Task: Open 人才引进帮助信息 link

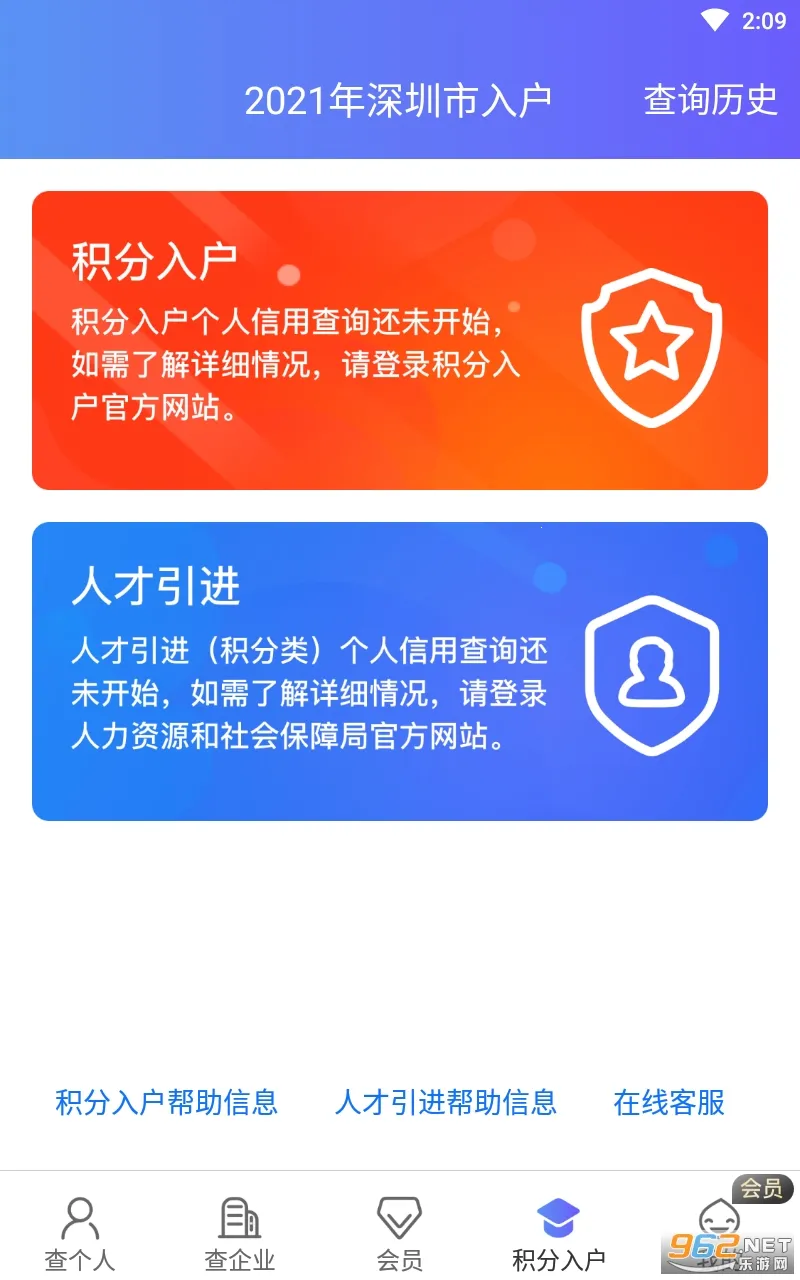Action: pos(445,1102)
